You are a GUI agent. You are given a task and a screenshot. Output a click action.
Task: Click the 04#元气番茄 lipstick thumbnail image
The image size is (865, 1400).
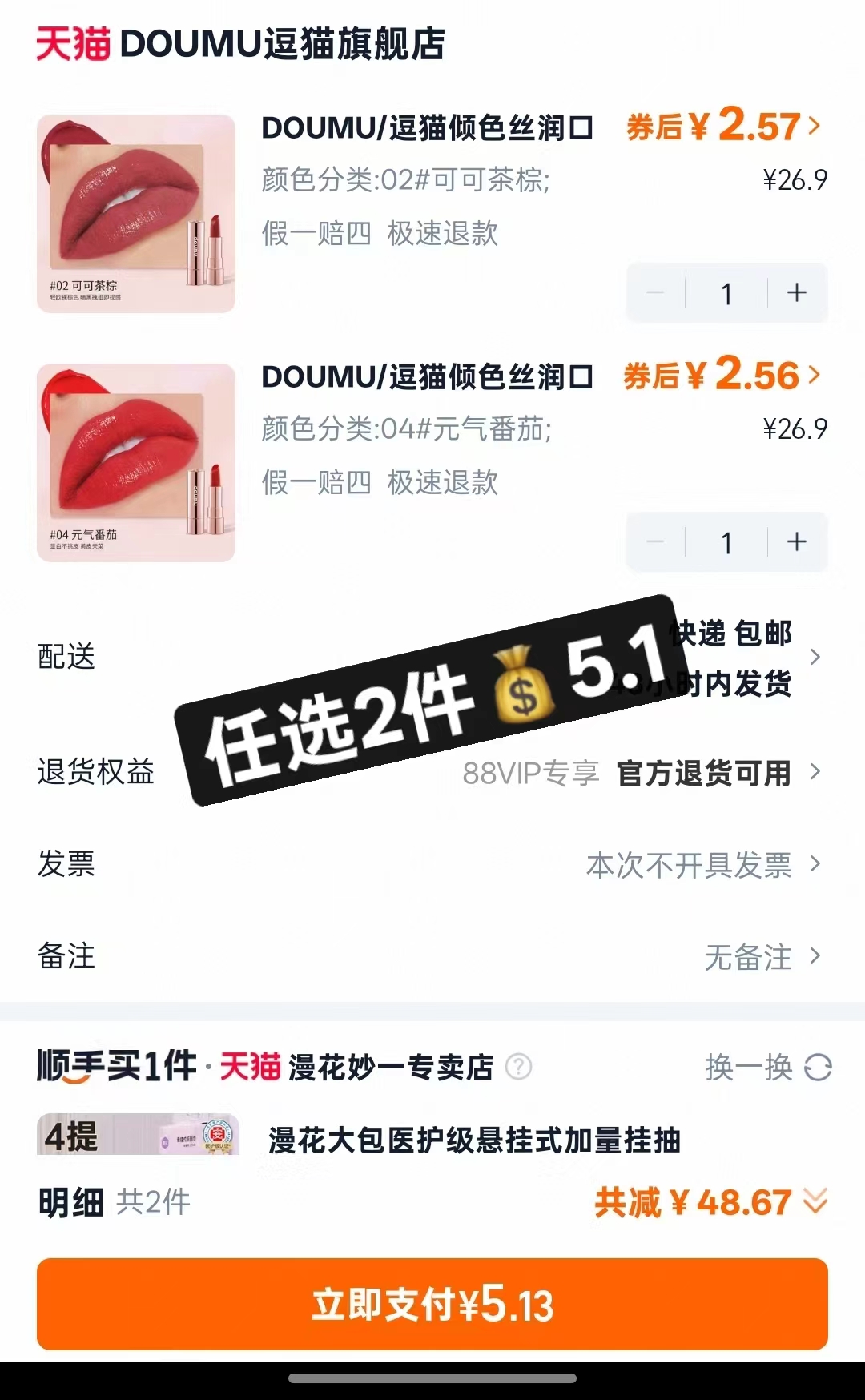[x=137, y=465]
